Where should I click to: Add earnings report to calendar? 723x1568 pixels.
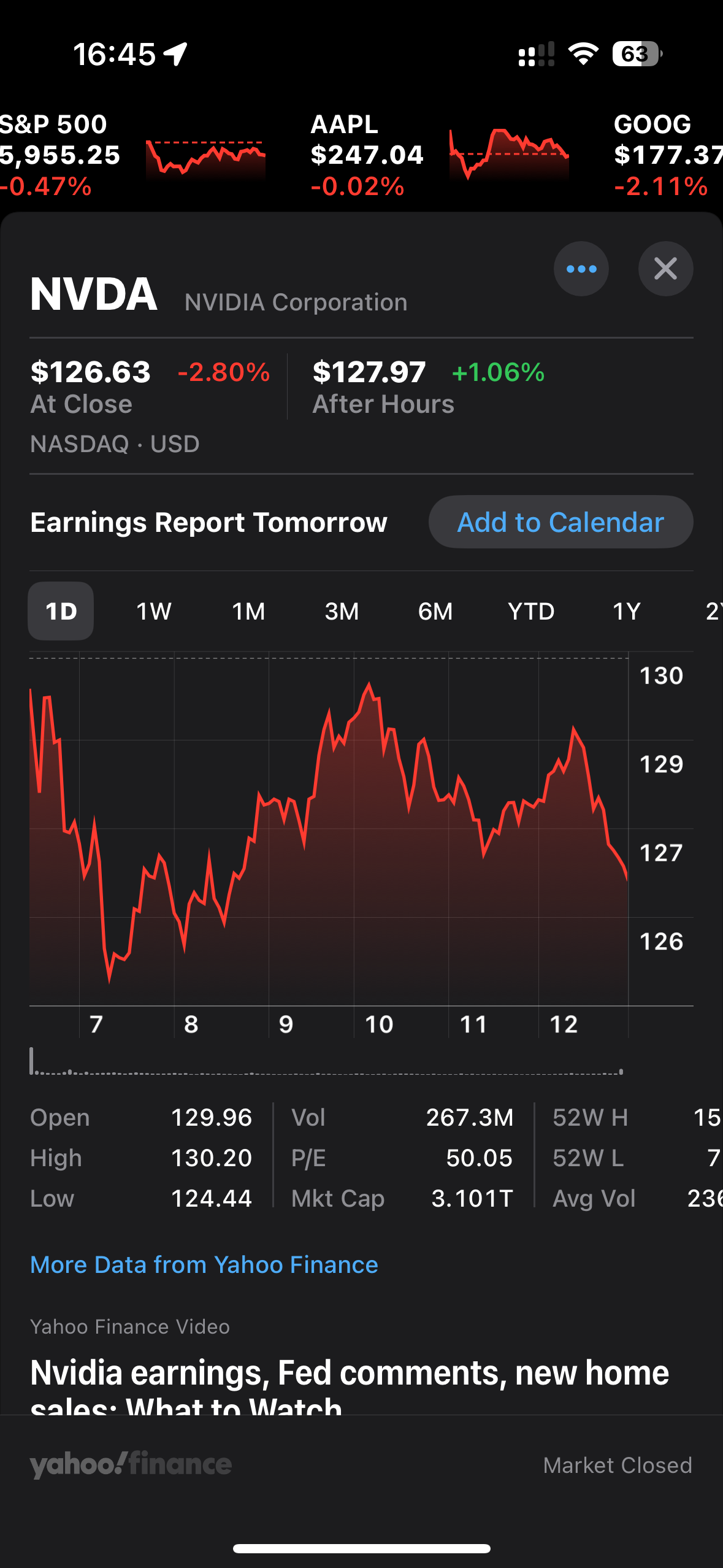click(560, 522)
